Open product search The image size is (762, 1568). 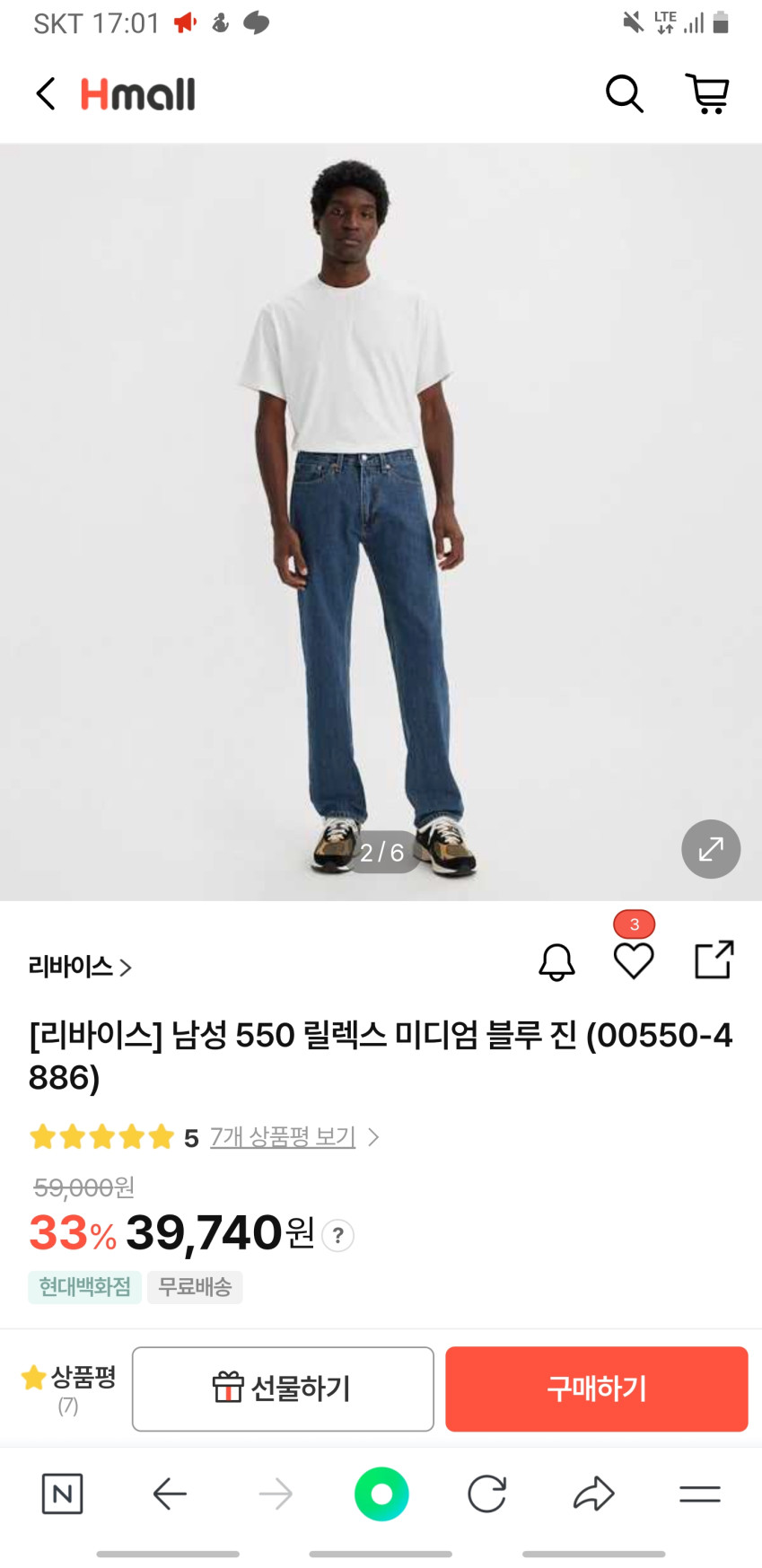(x=624, y=93)
